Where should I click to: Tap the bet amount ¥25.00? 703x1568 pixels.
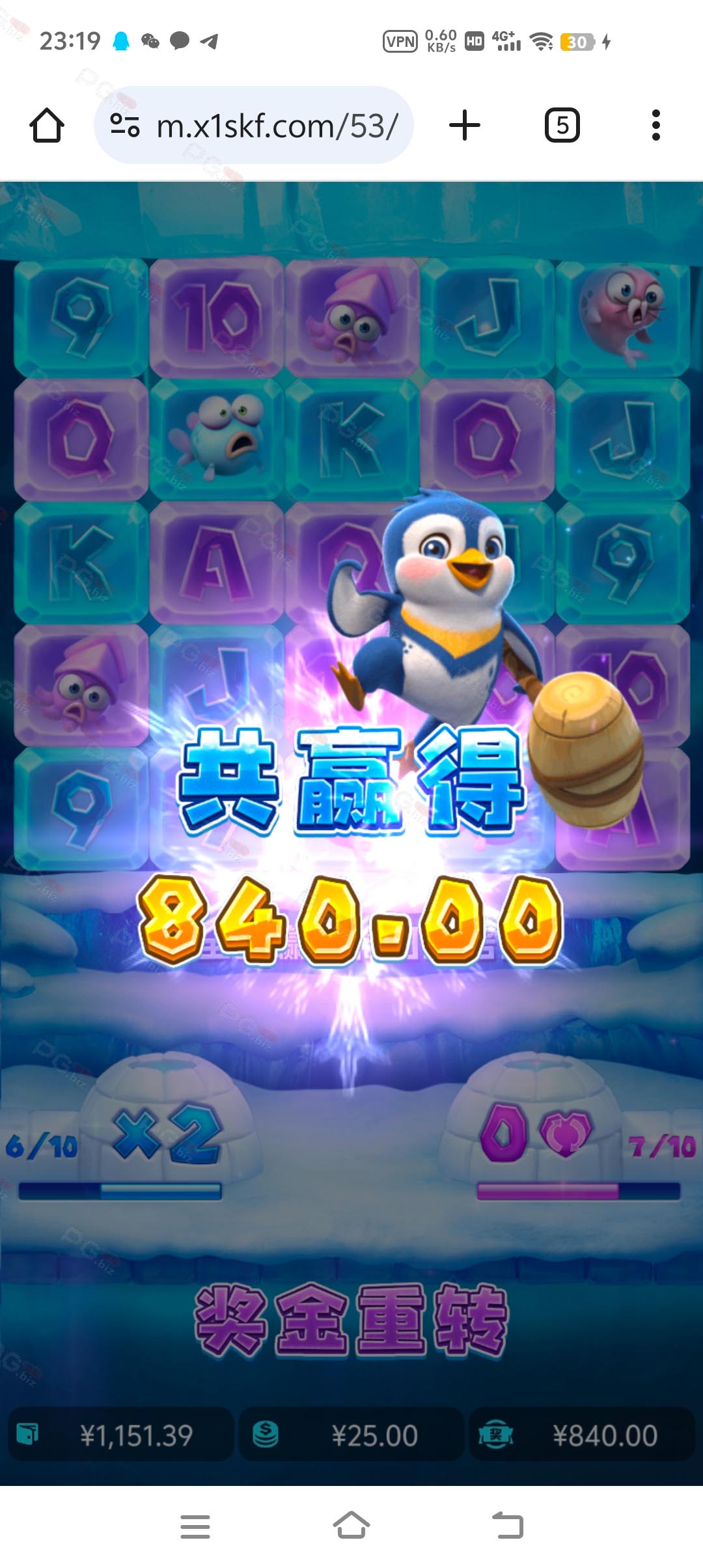point(351,1435)
